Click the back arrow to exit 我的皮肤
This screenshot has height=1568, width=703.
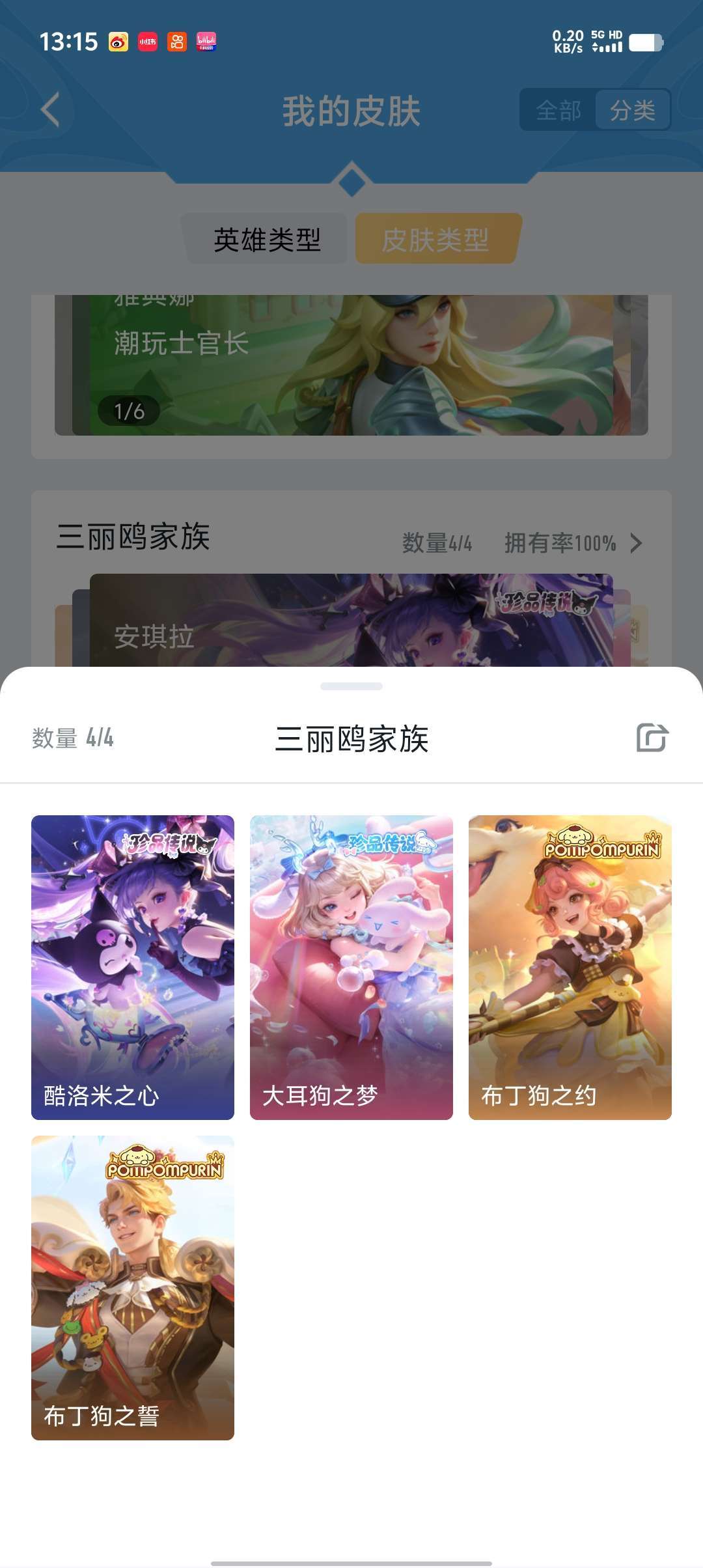49,109
